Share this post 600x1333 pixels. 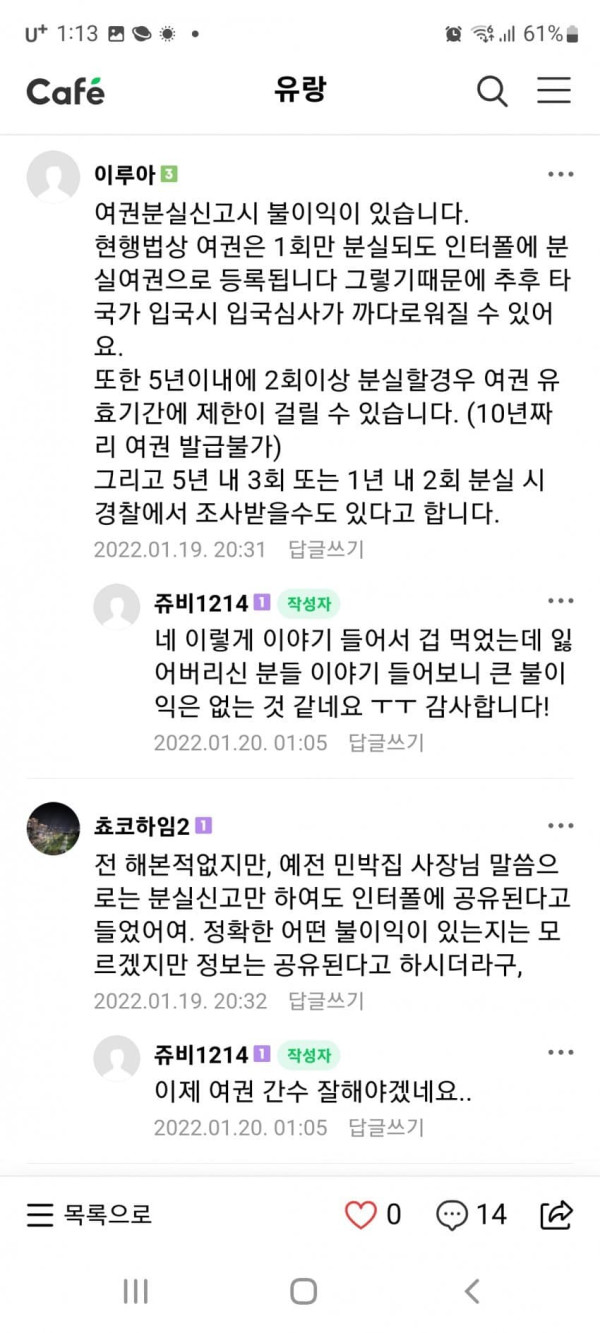point(556,1215)
